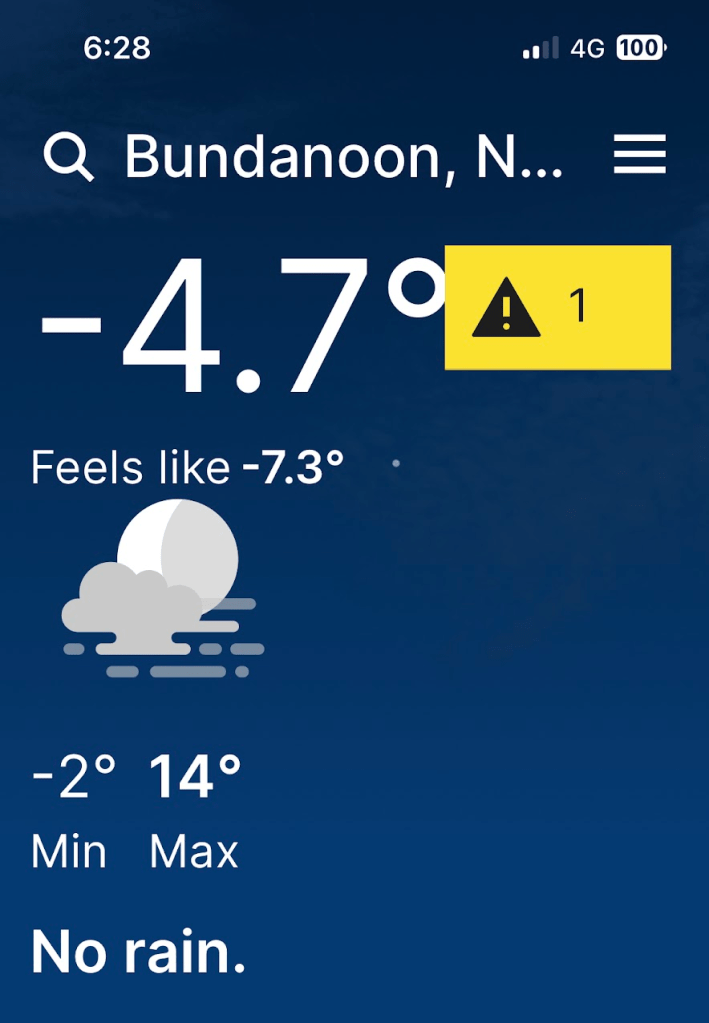Open the hamburger menu

639,156
